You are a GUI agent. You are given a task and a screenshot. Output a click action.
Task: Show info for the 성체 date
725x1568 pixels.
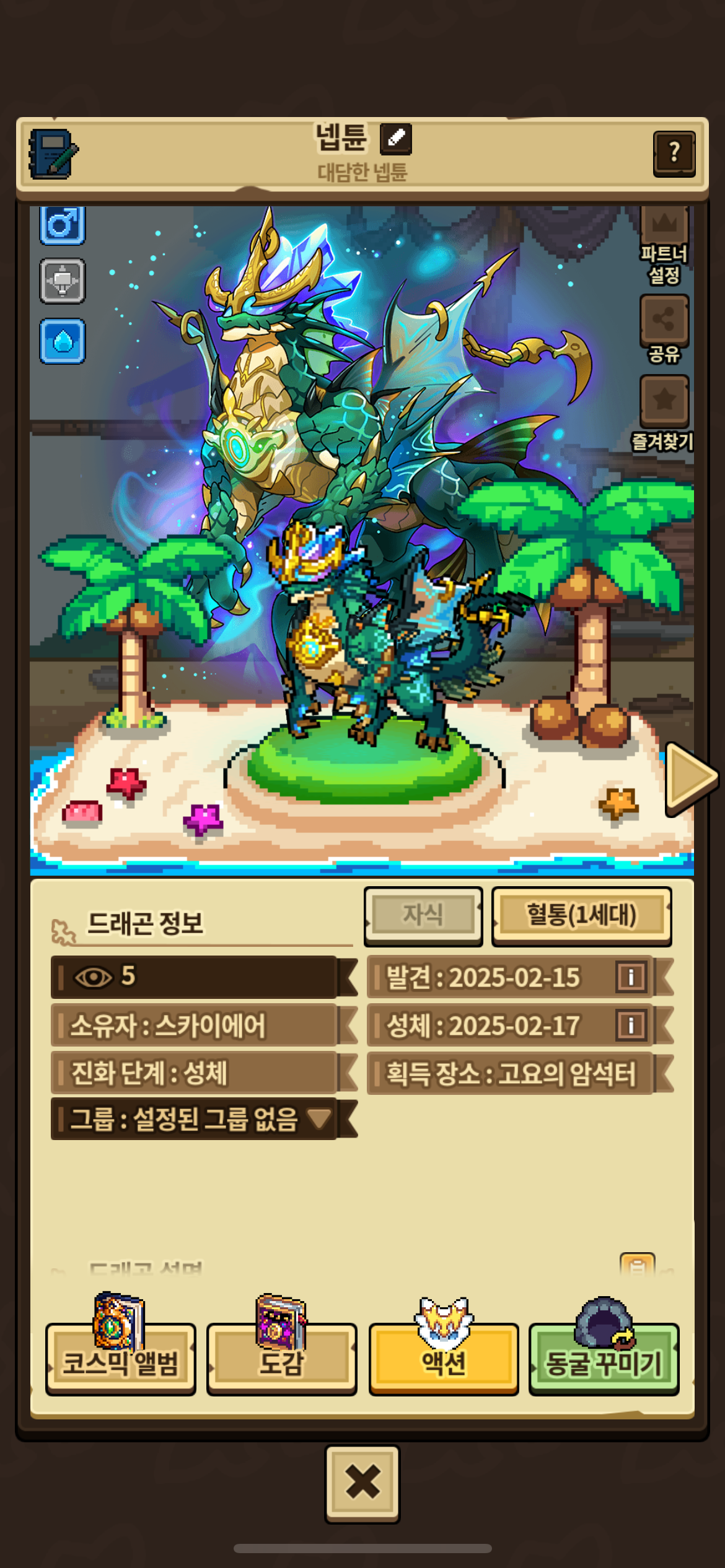click(x=631, y=1025)
